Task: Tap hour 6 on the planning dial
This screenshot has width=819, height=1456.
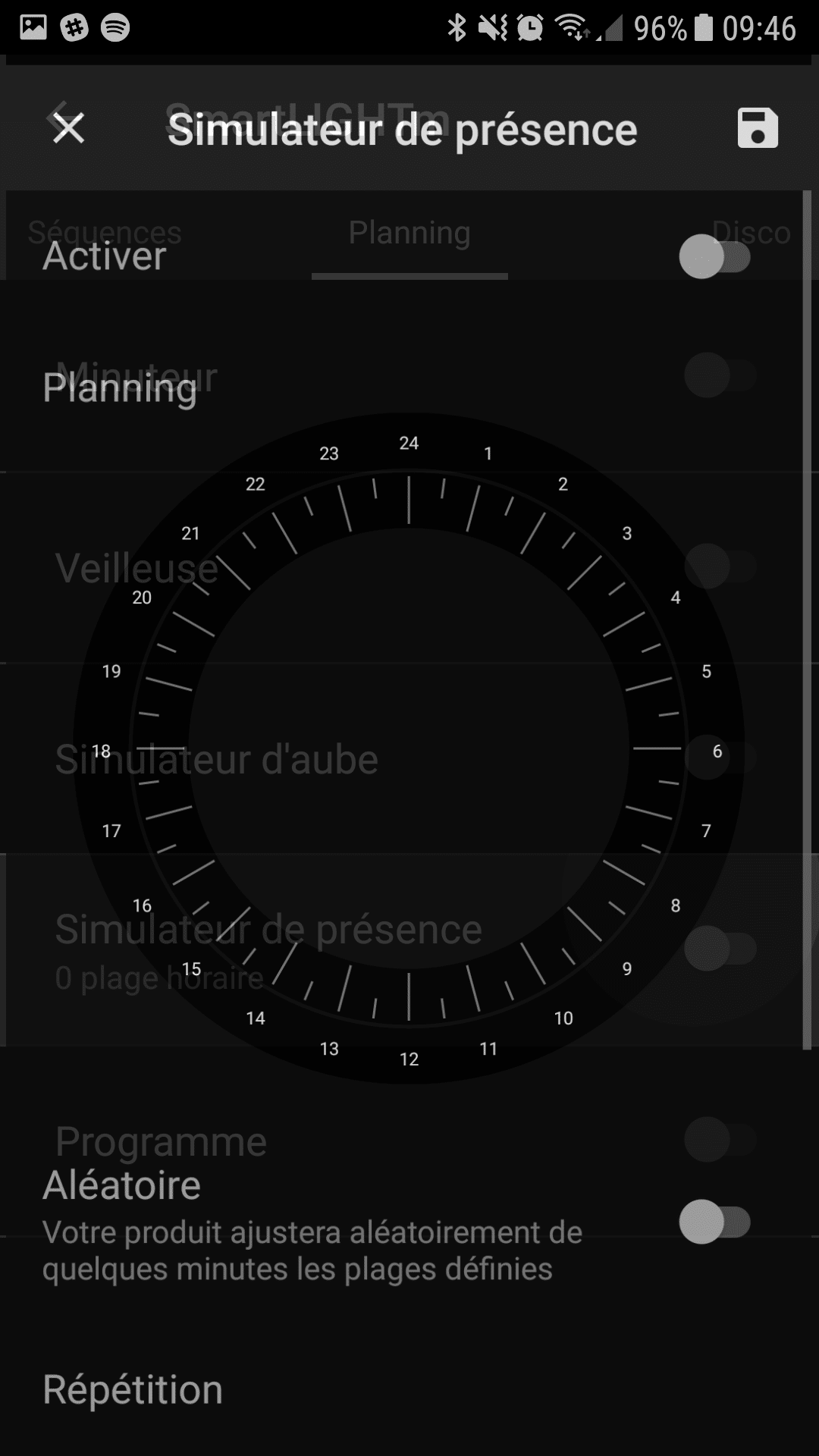Action: (717, 752)
